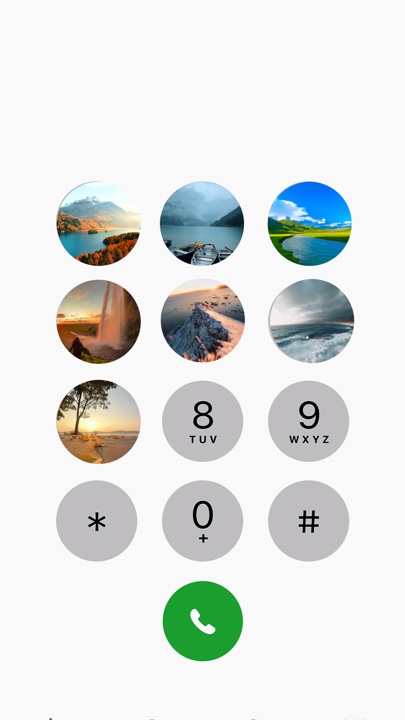
Task: Enter digit 9 WXYZ
Action: 309,421
